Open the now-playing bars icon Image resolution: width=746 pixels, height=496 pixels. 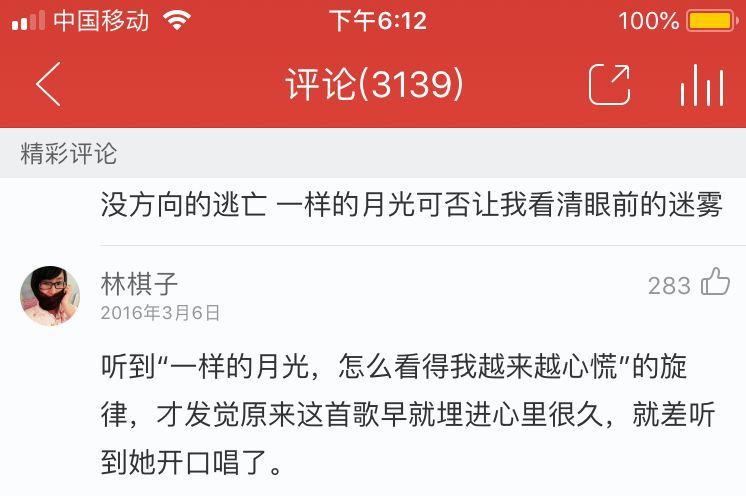[701, 86]
